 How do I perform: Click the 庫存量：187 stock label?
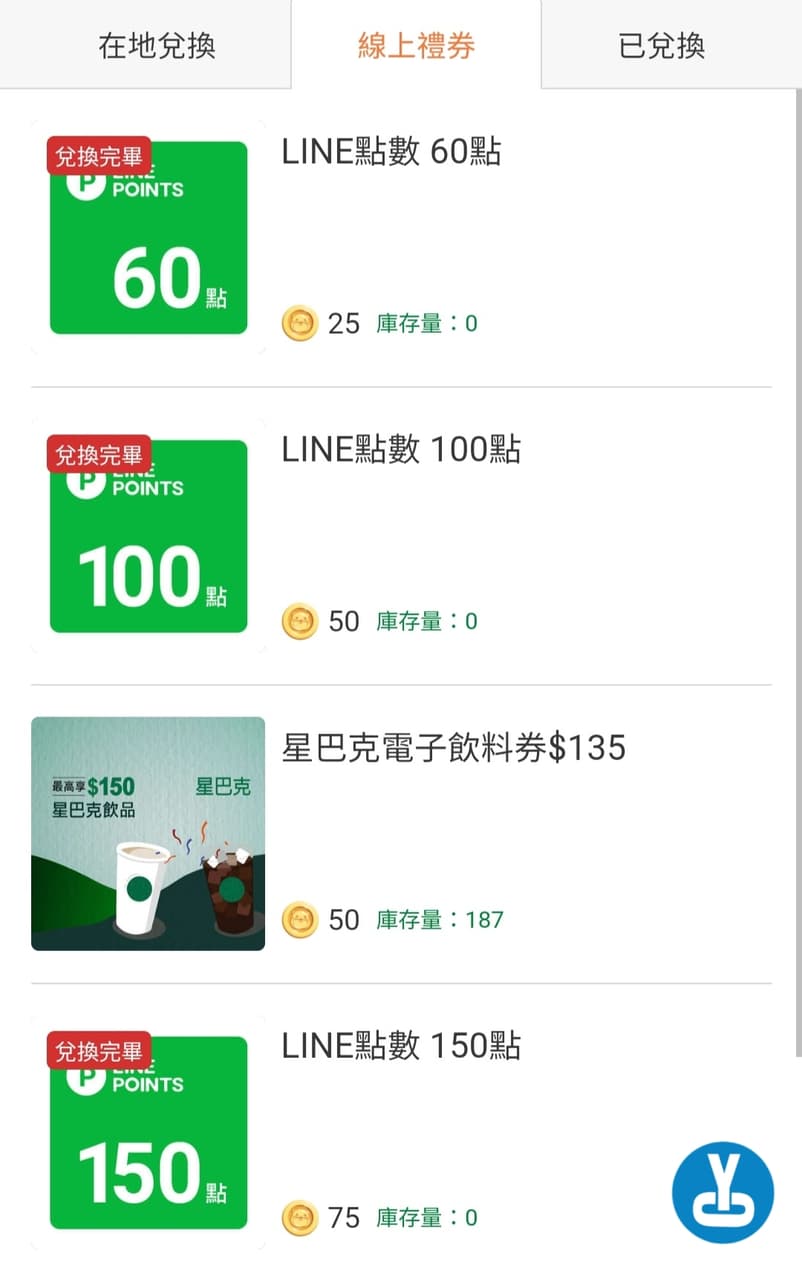pyautogui.click(x=438, y=920)
